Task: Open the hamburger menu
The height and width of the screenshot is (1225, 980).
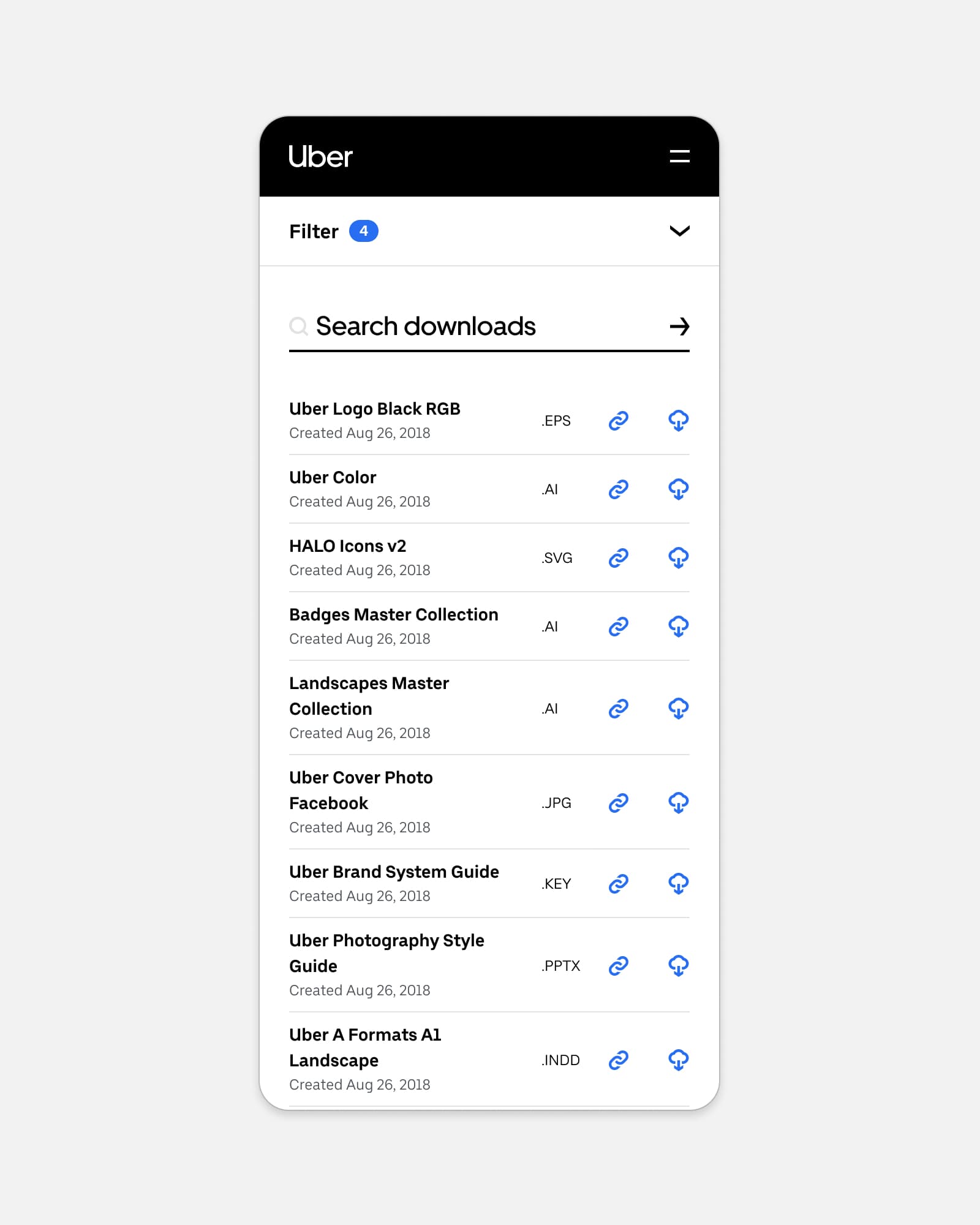Action: [x=679, y=156]
